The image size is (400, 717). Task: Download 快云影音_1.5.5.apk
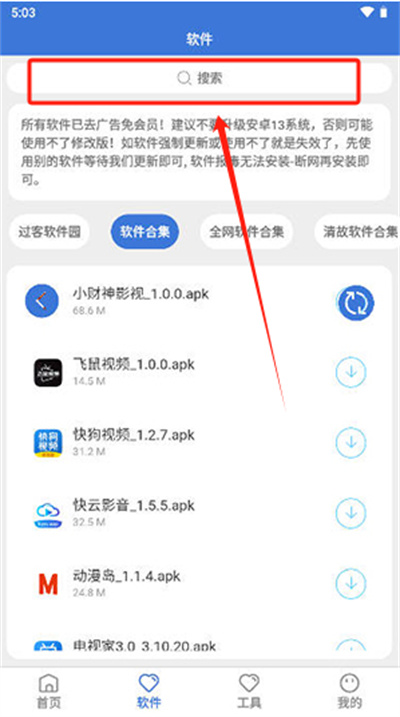tap(351, 513)
